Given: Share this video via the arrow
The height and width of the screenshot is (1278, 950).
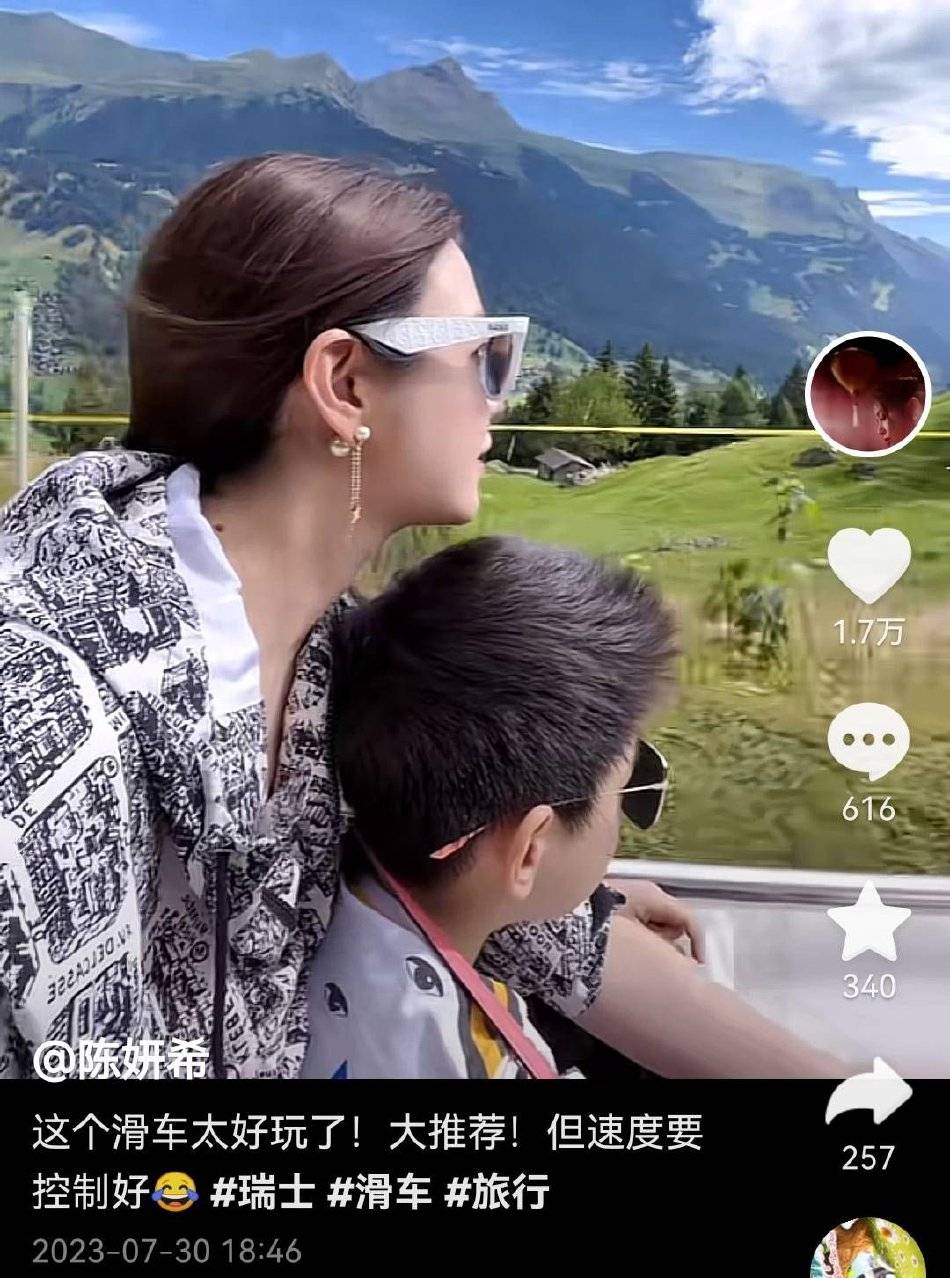Looking at the screenshot, I should [868, 1093].
